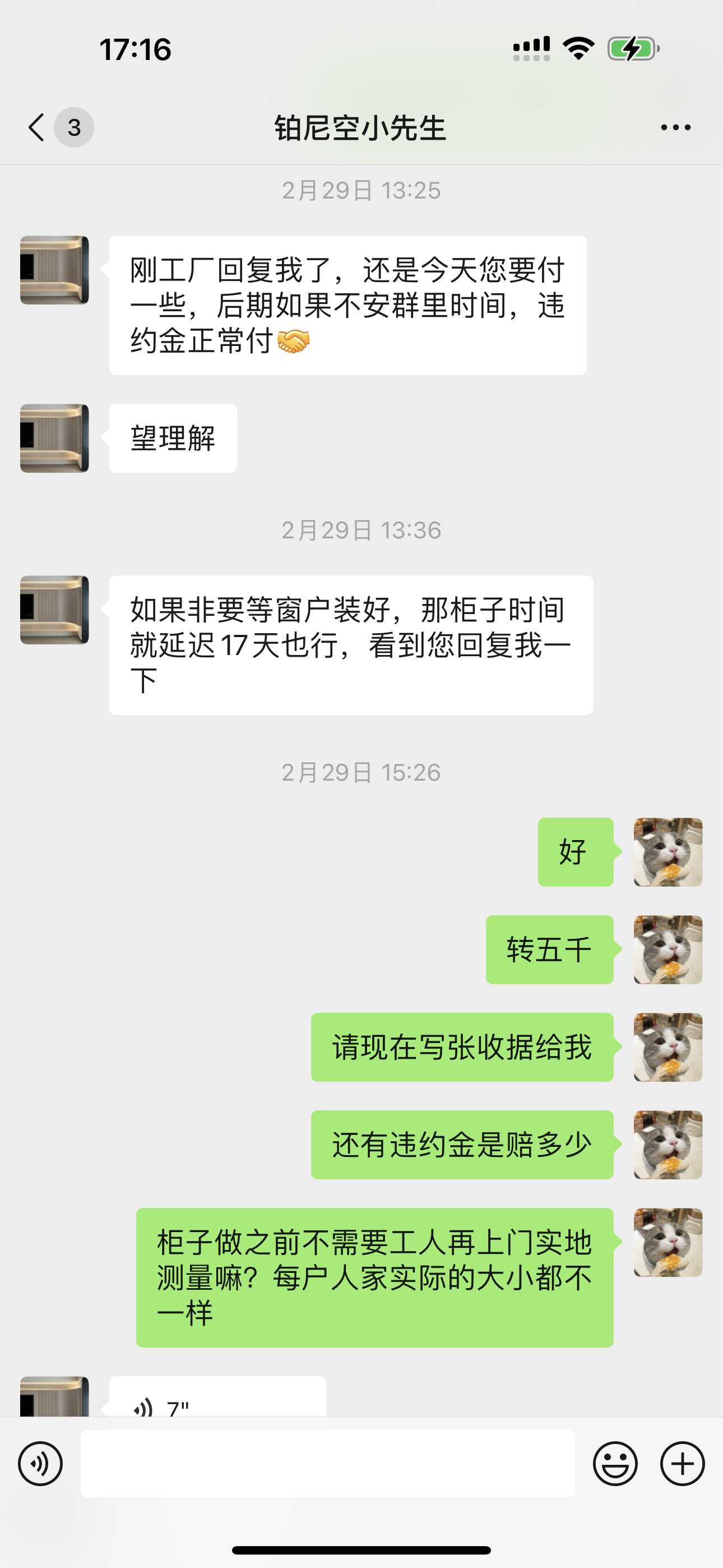This screenshot has width=723, height=1568.
Task: Play the 7-second voice message
Action: tap(217, 1399)
